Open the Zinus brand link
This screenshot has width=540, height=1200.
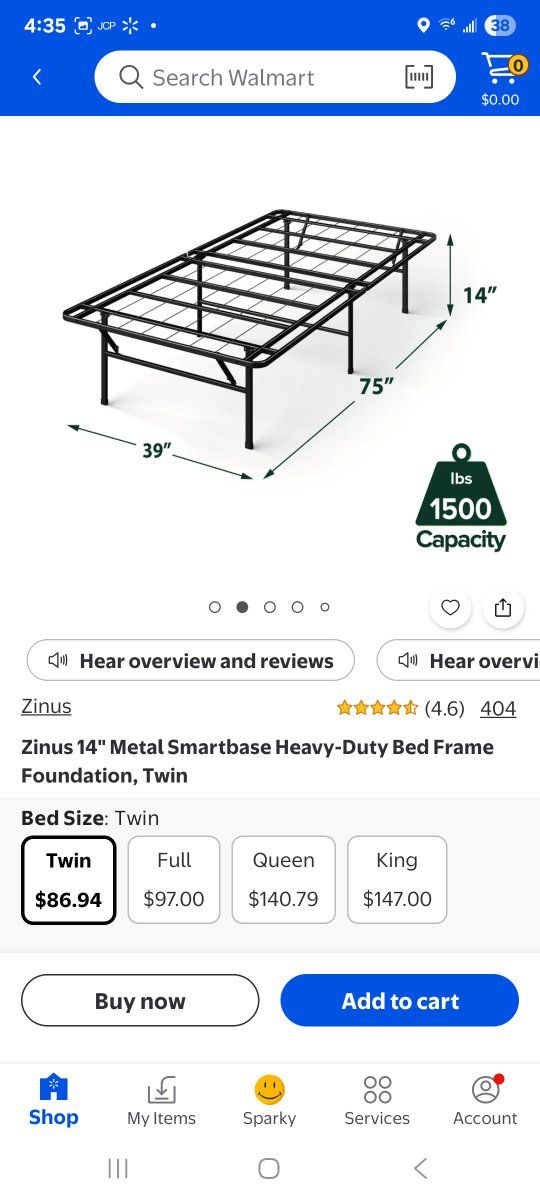coord(46,706)
